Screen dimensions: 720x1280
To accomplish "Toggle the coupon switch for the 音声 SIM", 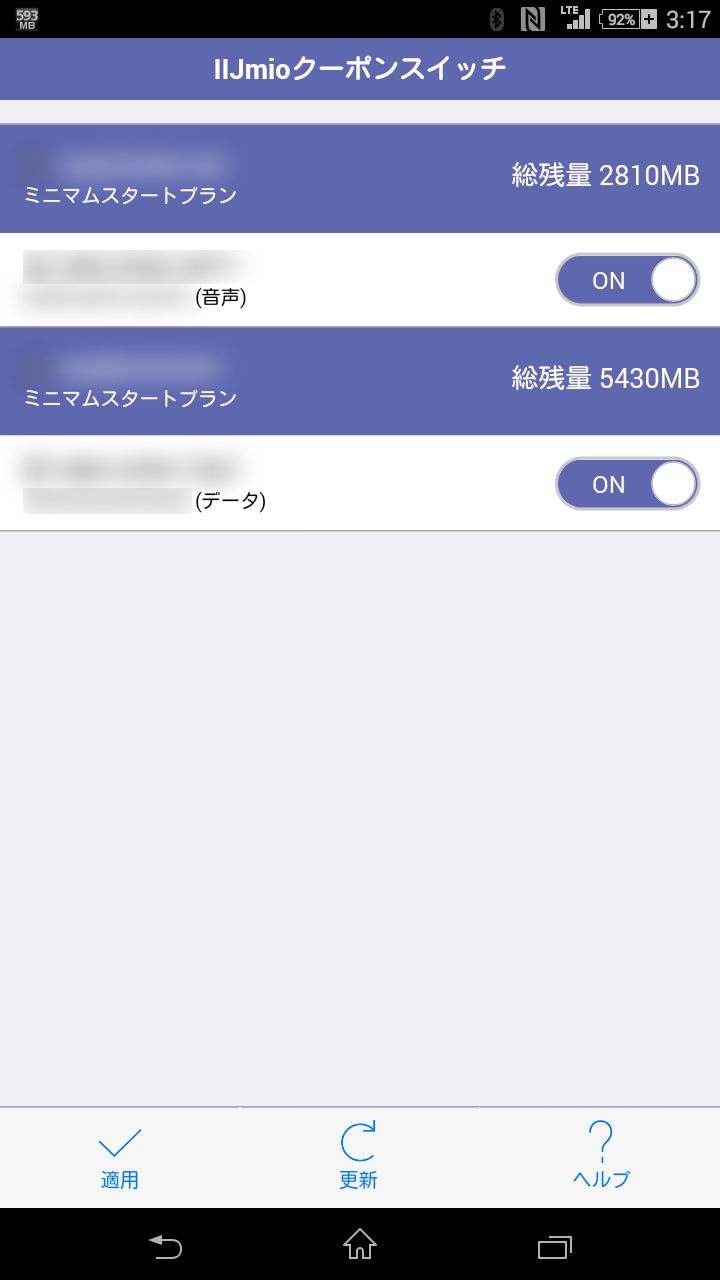I will pos(627,280).
